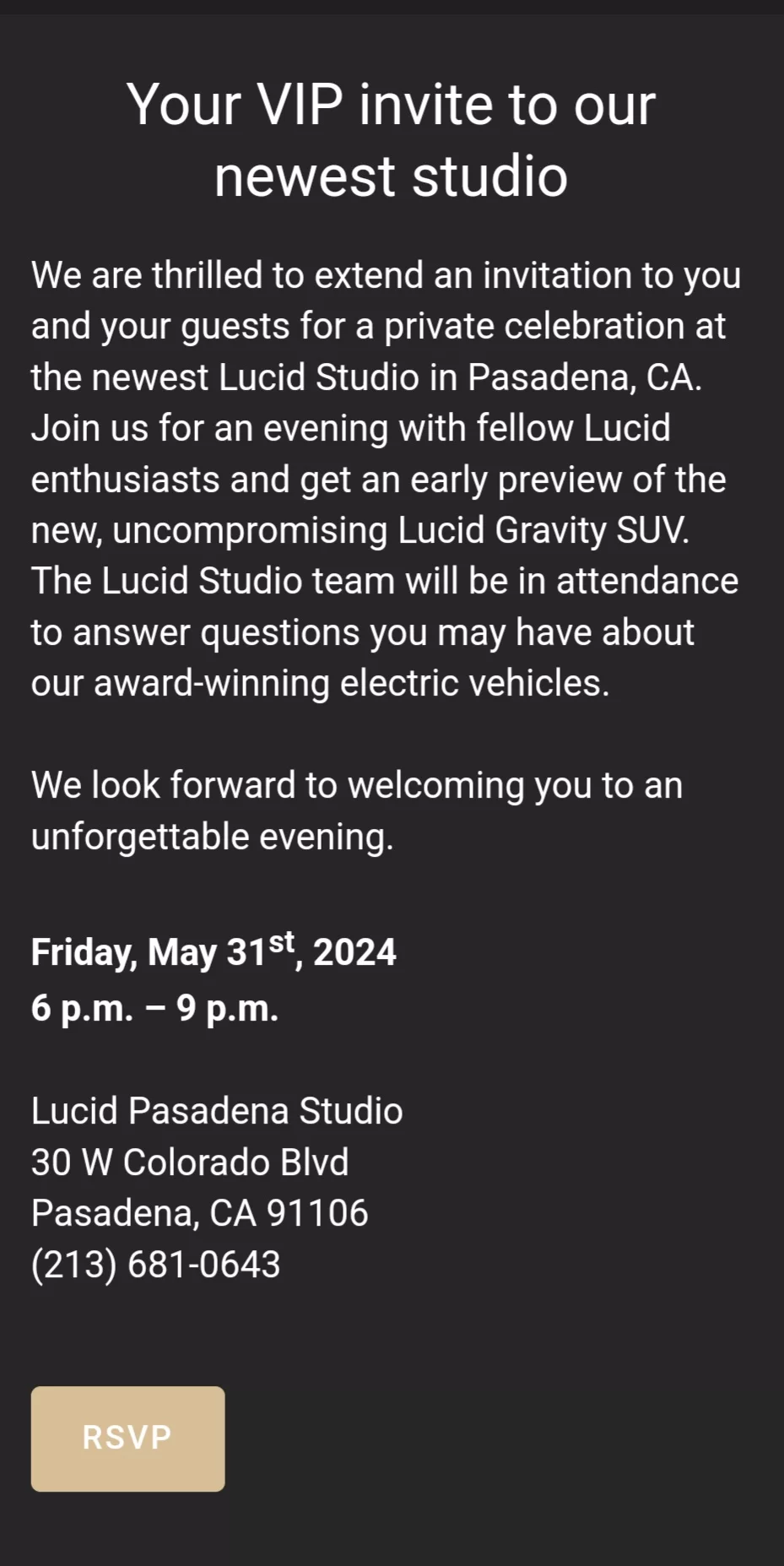Tap the RSVP button
Viewport: 784px width, 1566px height.
[x=127, y=1439]
